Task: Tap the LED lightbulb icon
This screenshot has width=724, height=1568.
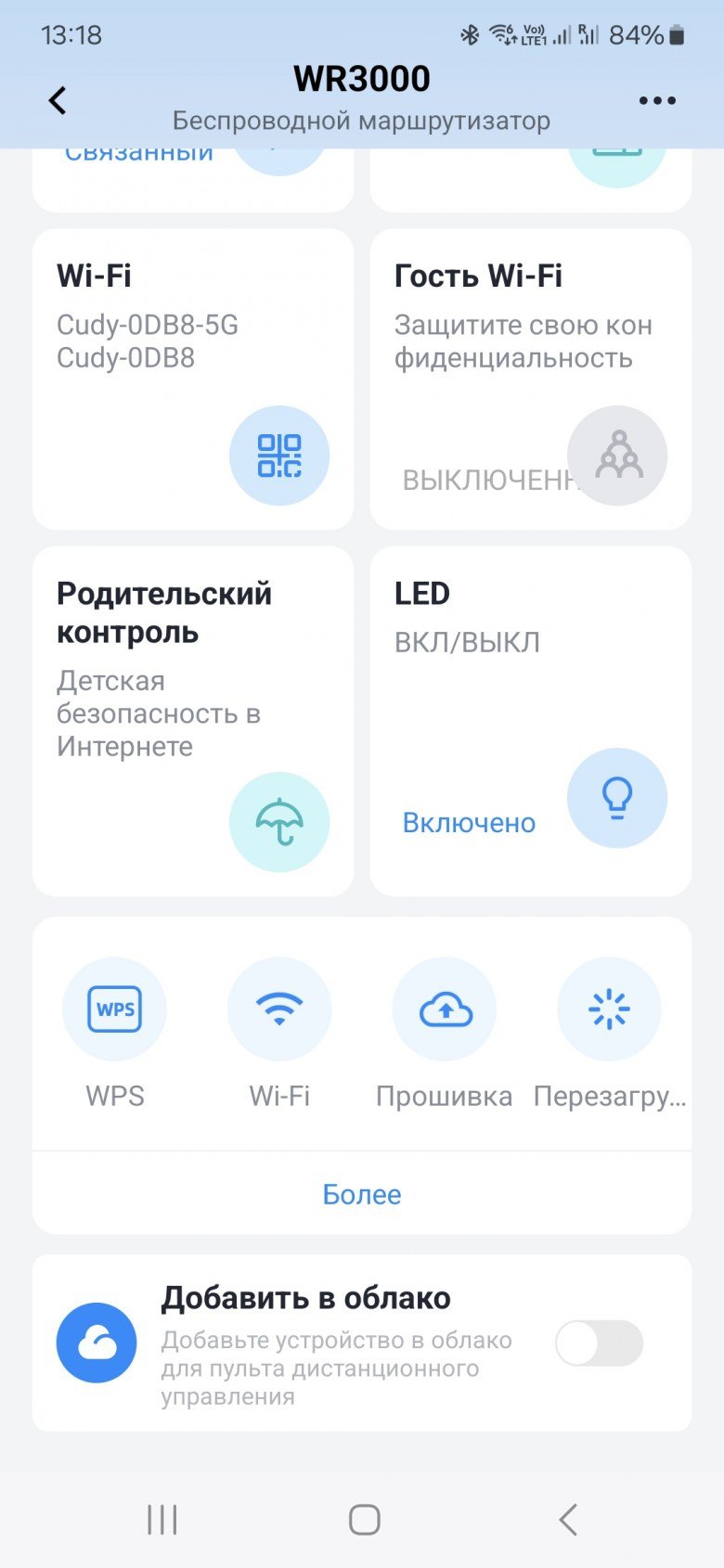Action: [x=616, y=798]
